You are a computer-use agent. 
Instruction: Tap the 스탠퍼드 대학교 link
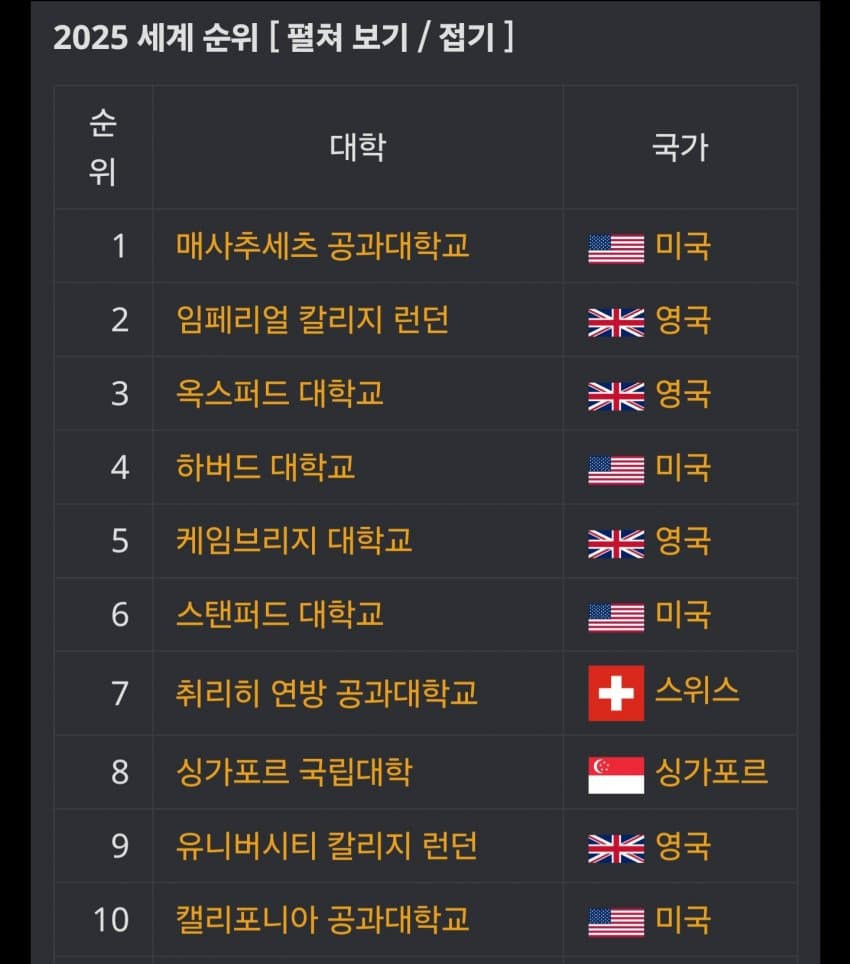279,614
